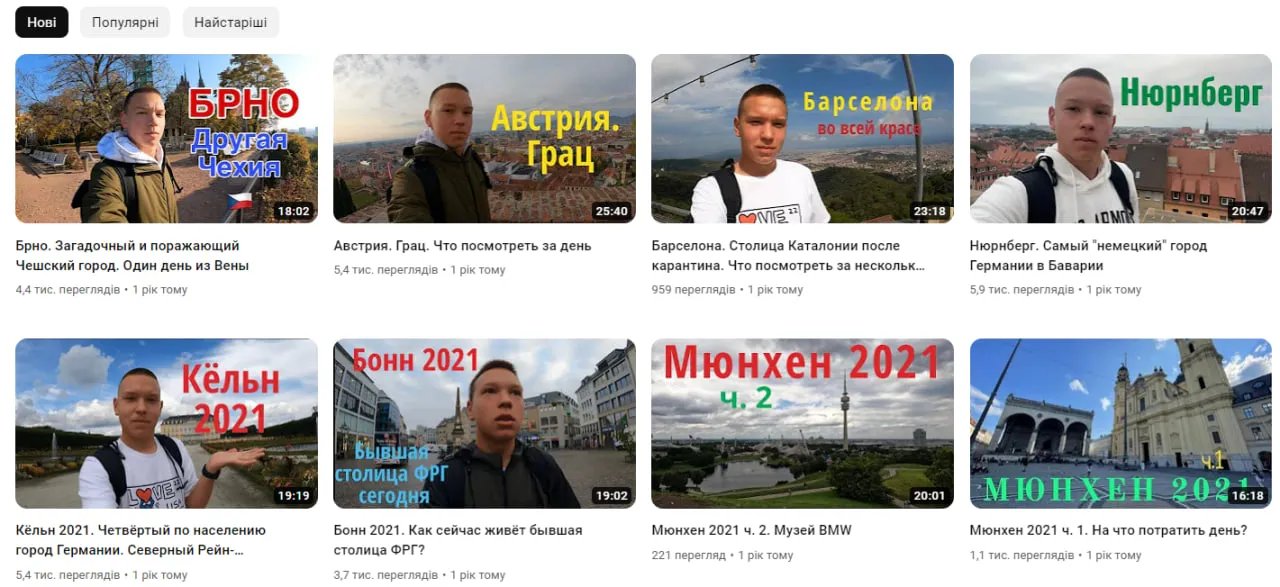
Task: Open the Брно video thumbnail
Action: (x=166, y=138)
